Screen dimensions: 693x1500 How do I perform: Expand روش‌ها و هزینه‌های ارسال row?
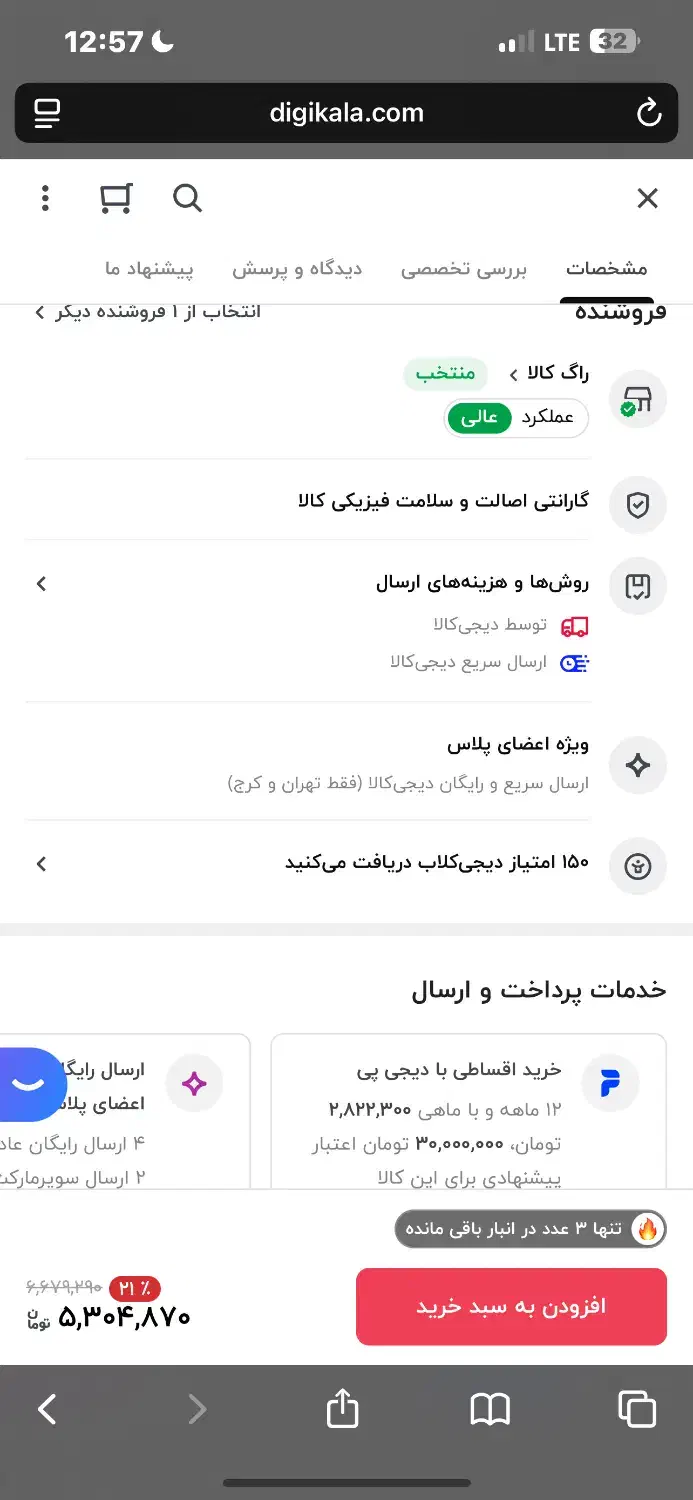coord(308,583)
